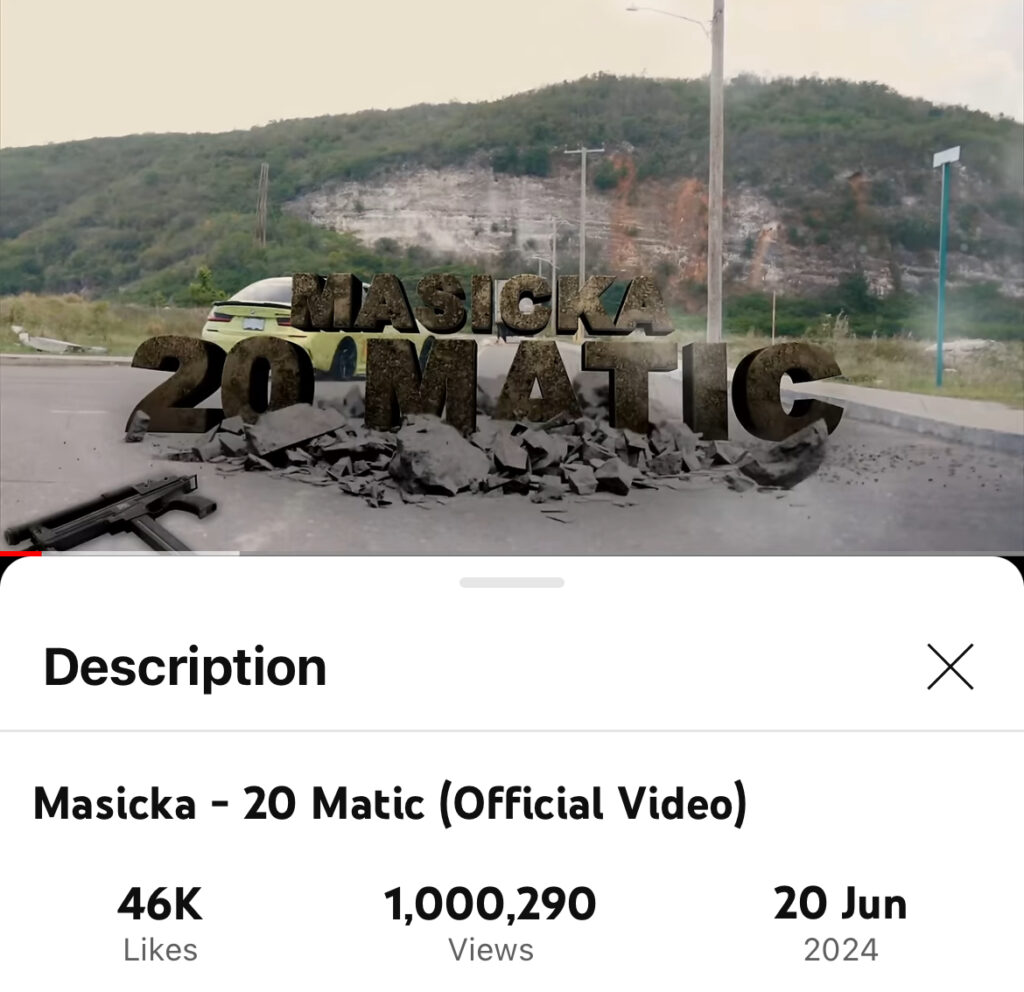
Task: Close the Description panel
Action: (x=949, y=667)
